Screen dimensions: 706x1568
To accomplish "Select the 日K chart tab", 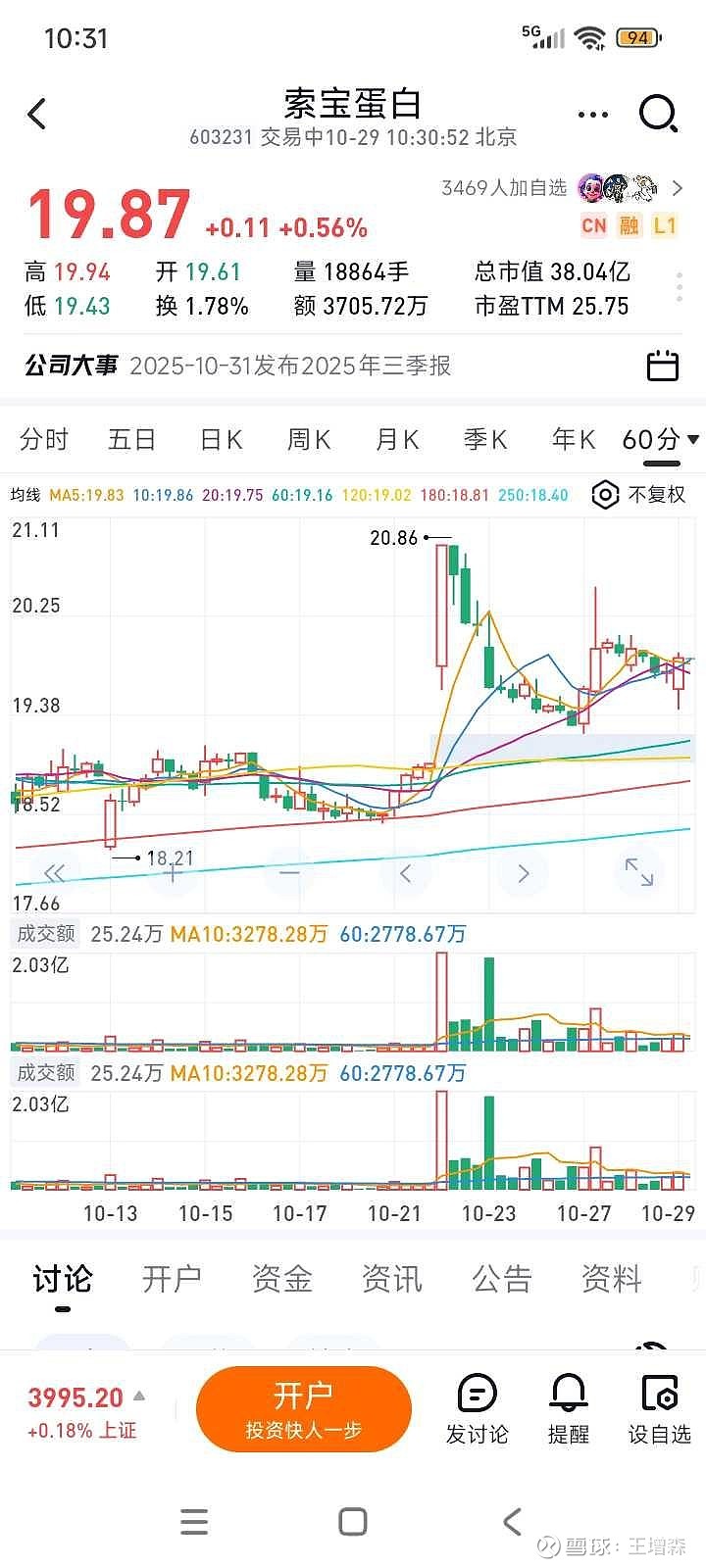I will (221, 439).
